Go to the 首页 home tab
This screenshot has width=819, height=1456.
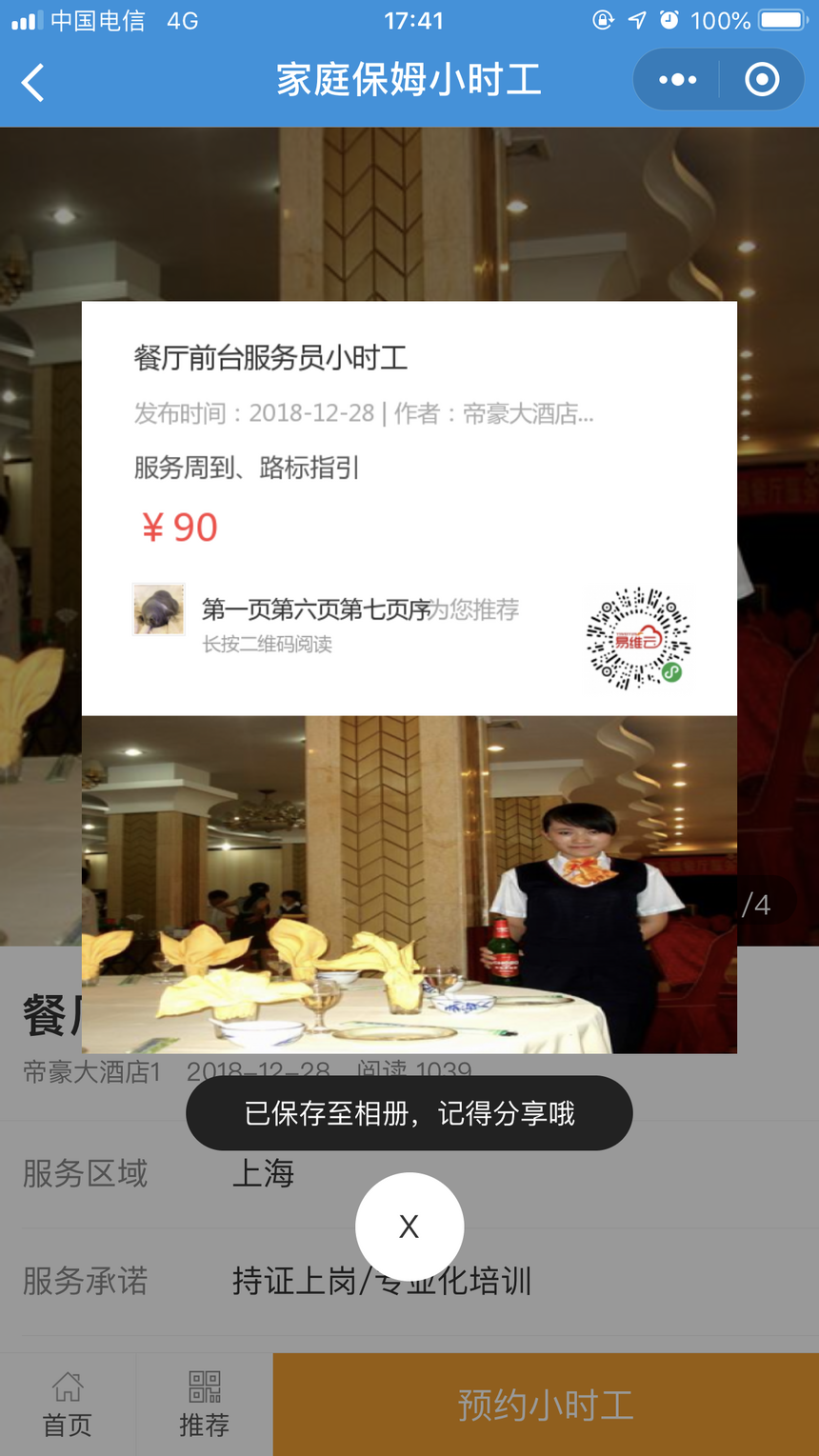pyautogui.click(x=68, y=1405)
